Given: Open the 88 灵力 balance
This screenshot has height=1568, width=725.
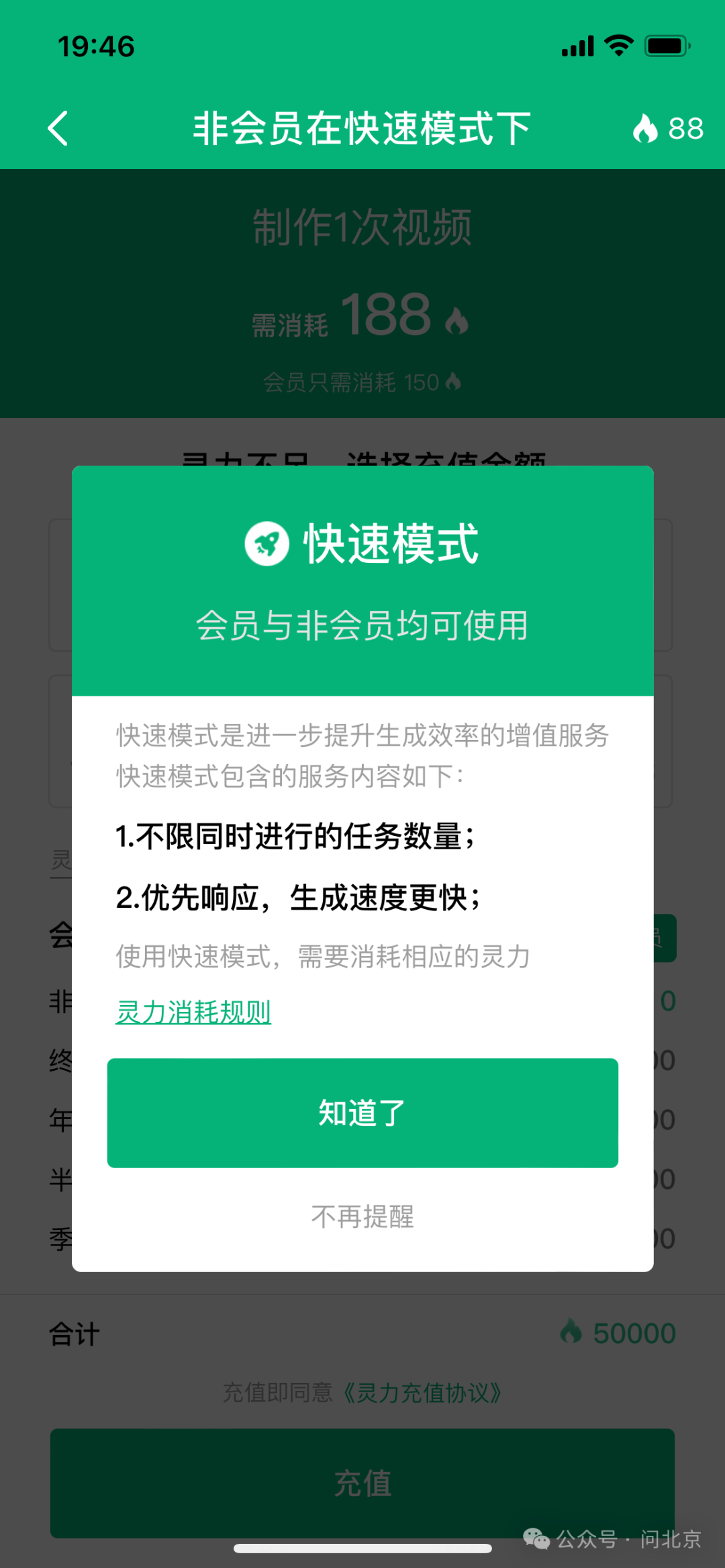Looking at the screenshot, I should click(x=668, y=128).
